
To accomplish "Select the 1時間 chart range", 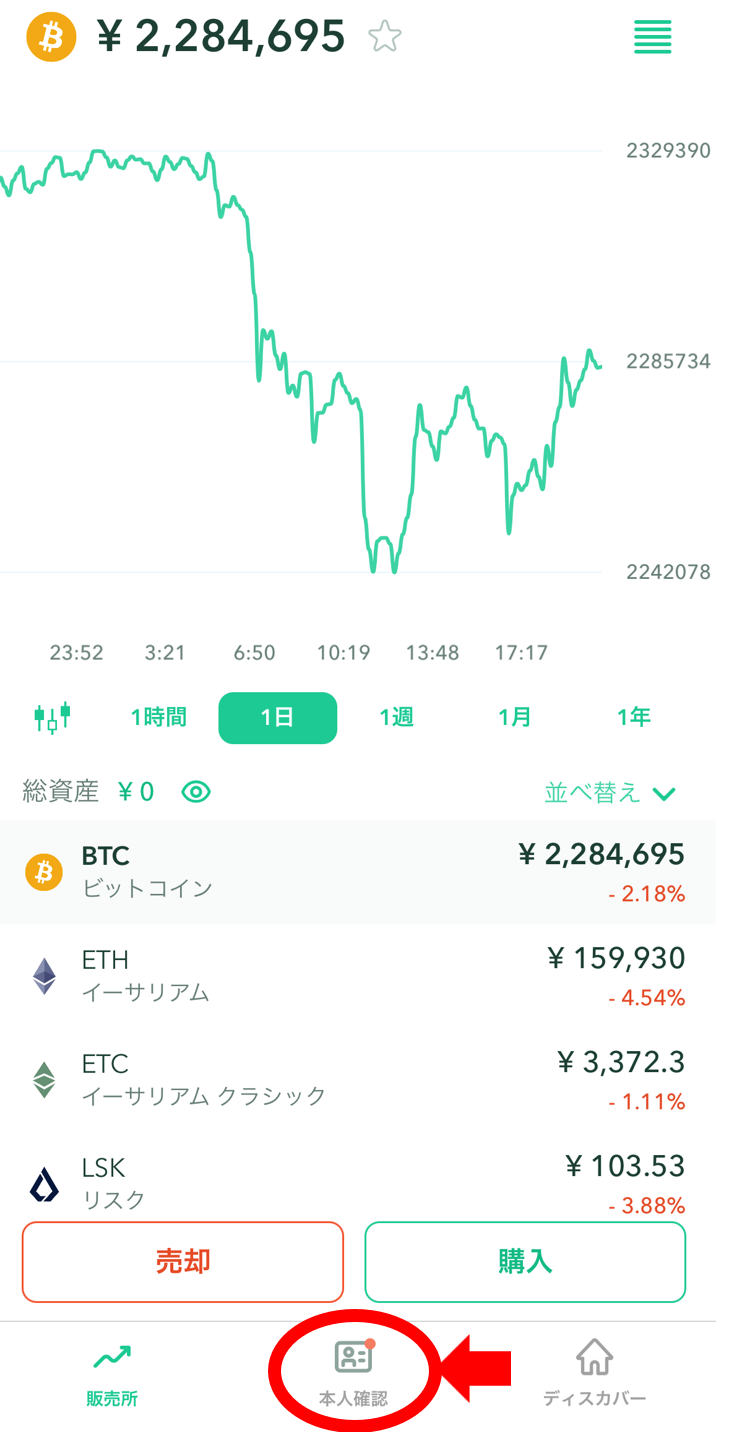I will (158, 717).
